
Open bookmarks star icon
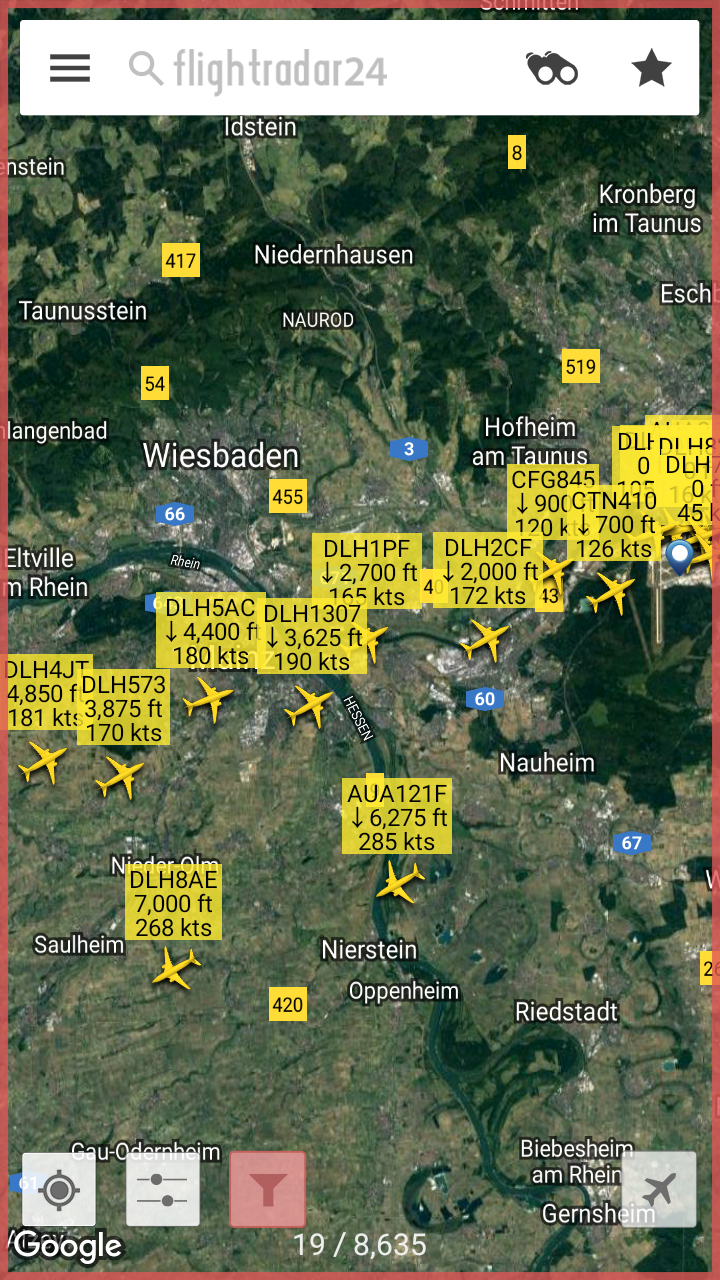click(x=651, y=69)
